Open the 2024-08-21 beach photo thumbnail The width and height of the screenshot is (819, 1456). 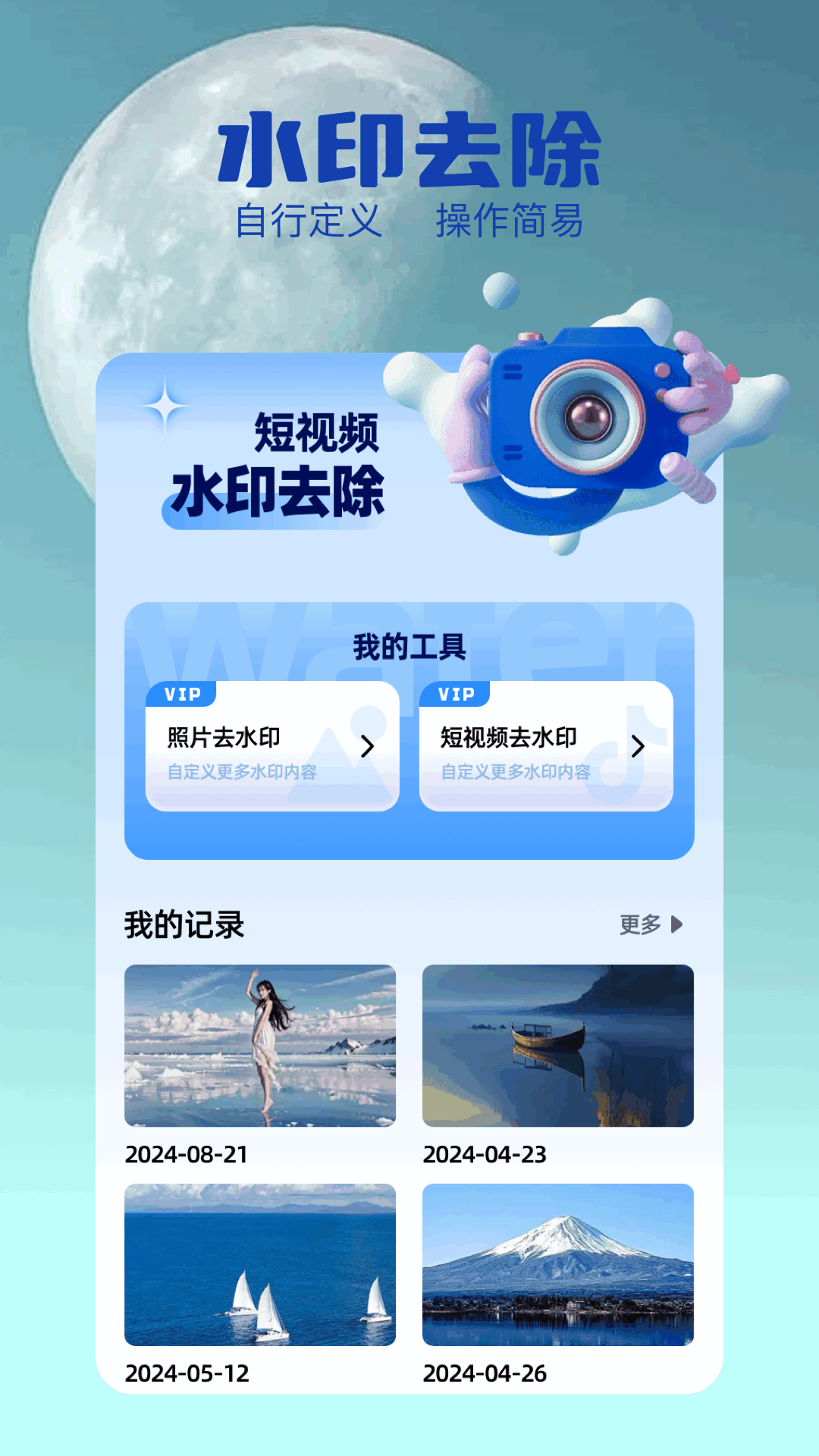[x=259, y=1046]
